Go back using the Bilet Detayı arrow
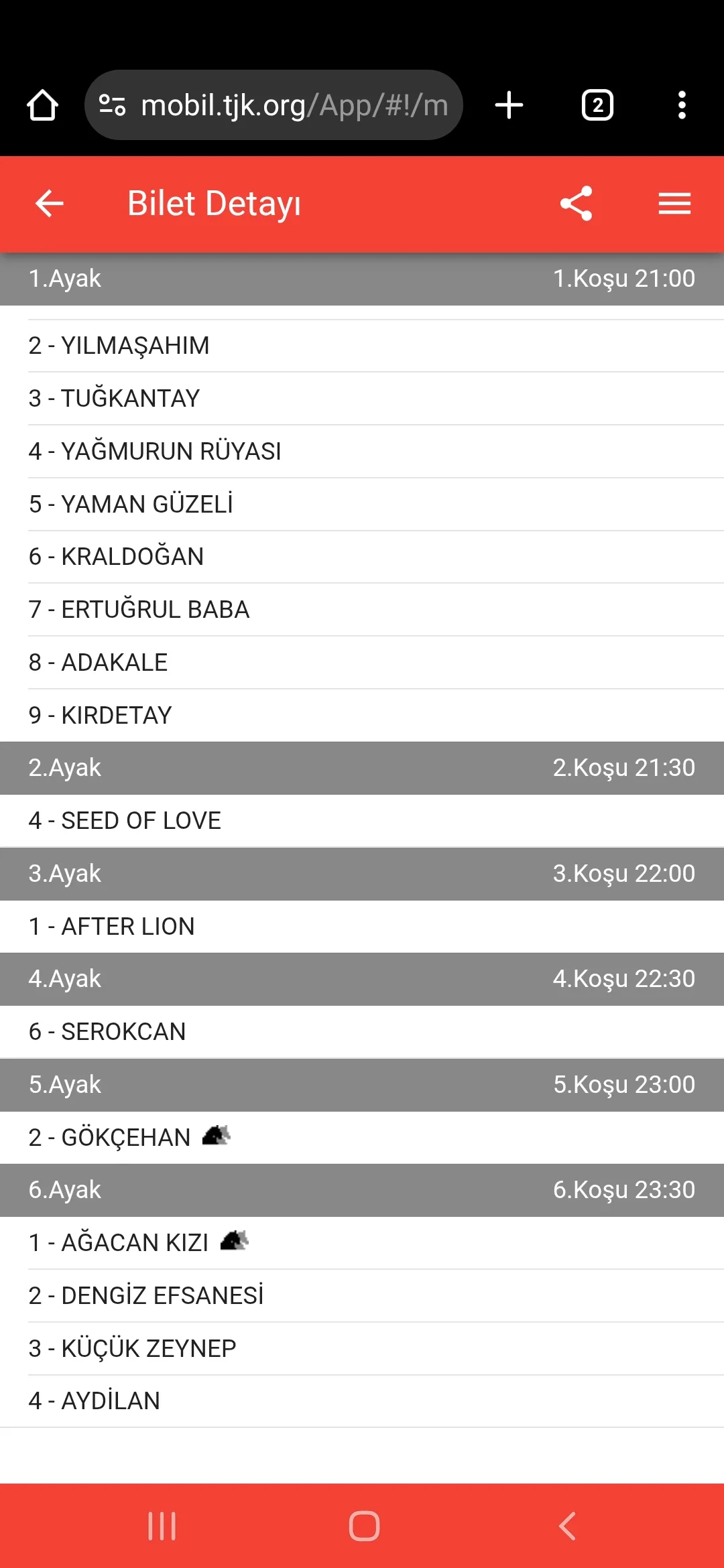The height and width of the screenshot is (1568, 724). coord(49,204)
